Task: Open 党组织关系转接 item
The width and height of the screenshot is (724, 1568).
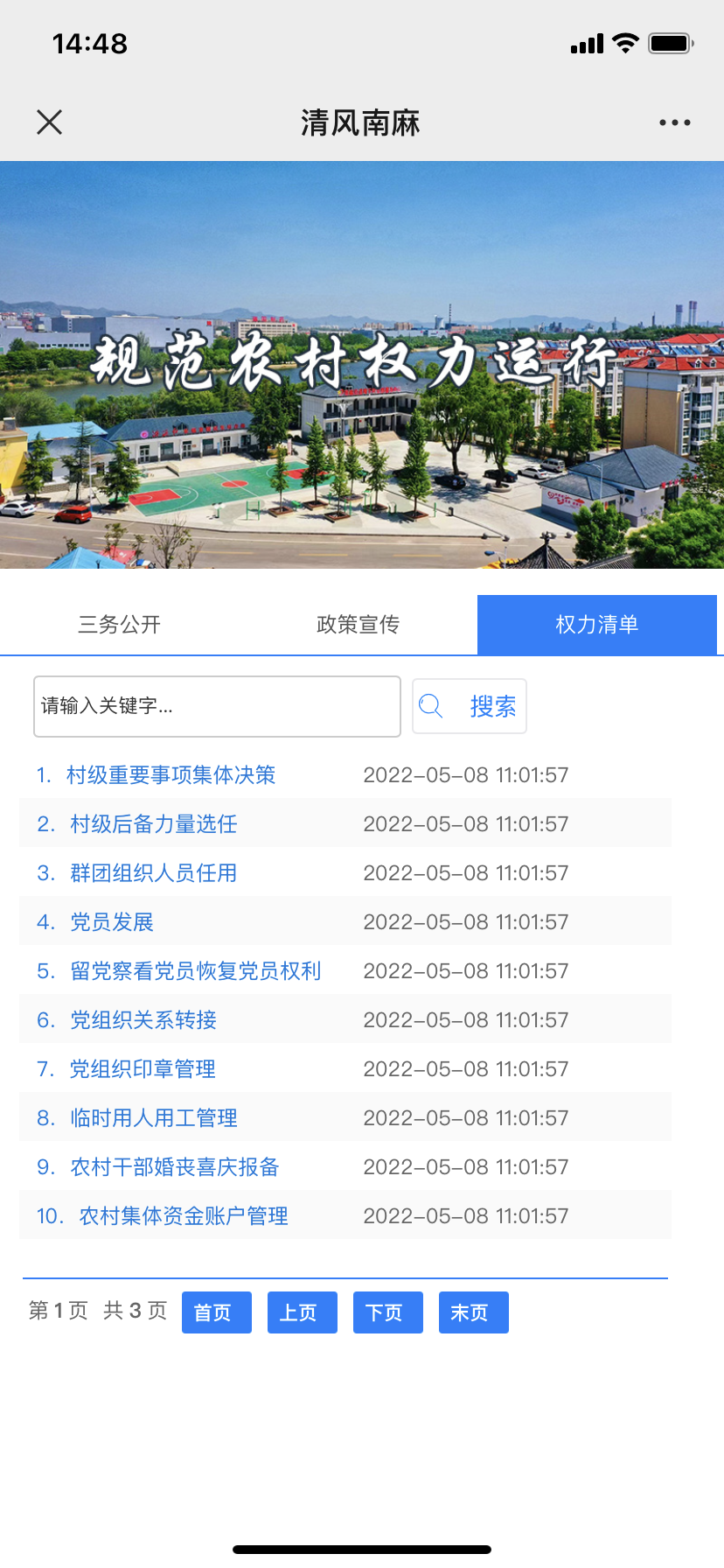Action: [143, 1020]
